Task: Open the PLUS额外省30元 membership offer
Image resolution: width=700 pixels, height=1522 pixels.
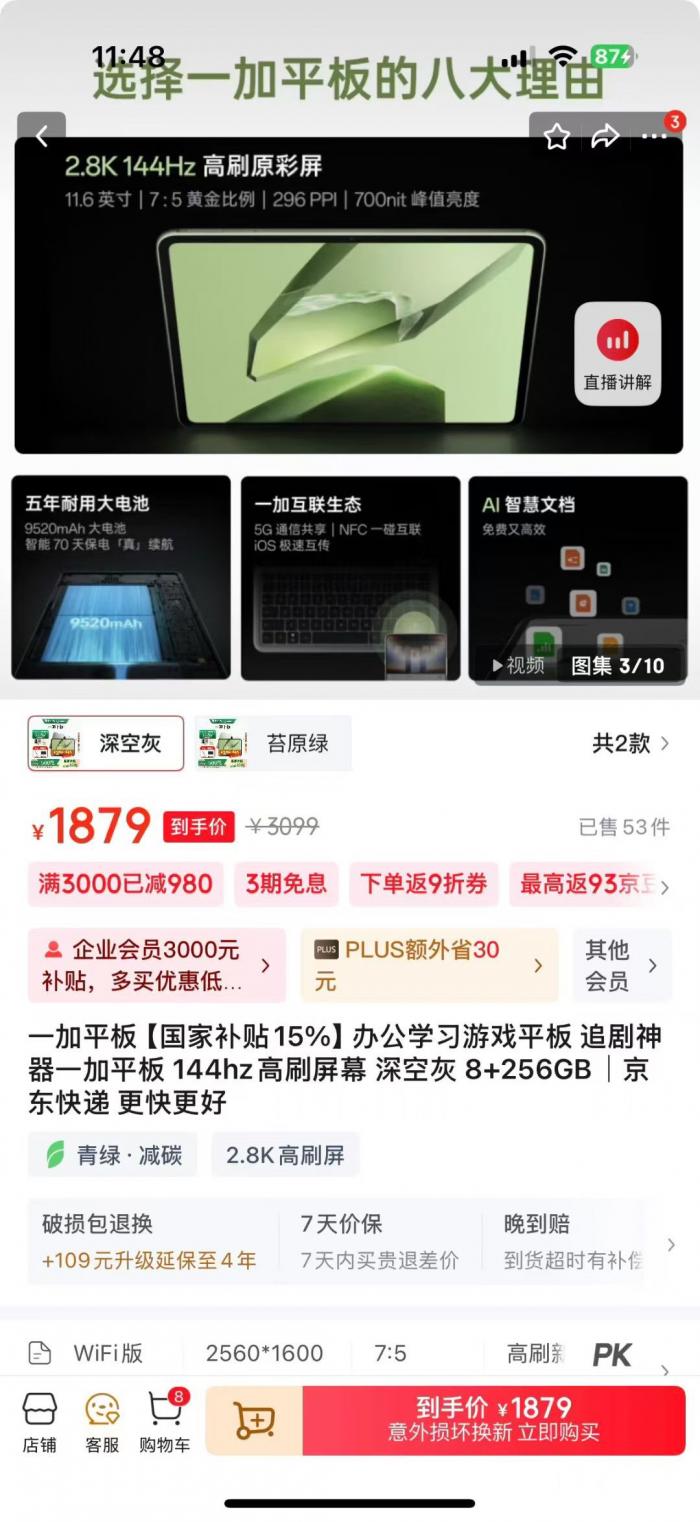Action: point(428,965)
